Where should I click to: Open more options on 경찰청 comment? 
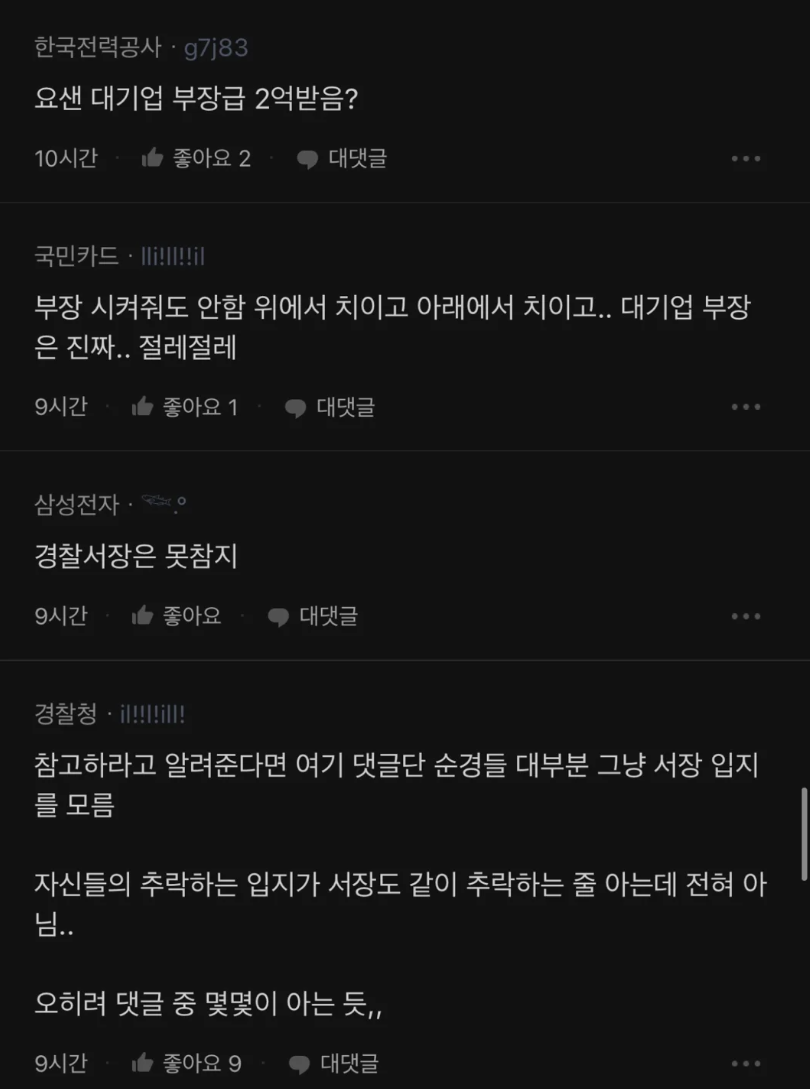pos(746,1063)
